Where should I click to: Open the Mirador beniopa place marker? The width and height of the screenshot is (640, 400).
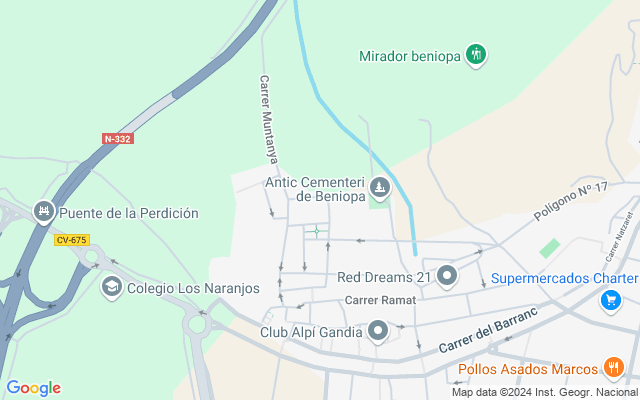476,55
